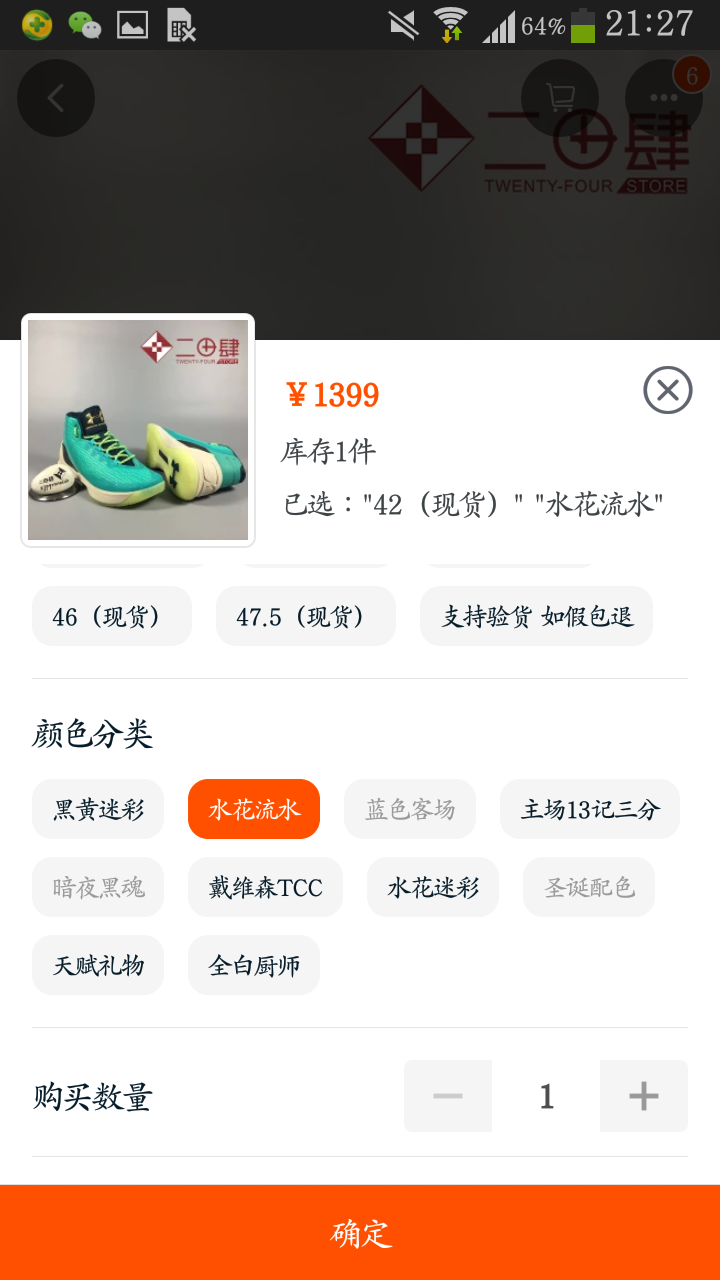Choose the 主场13记三分 colorway
The image size is (720, 1280).
[x=589, y=809]
